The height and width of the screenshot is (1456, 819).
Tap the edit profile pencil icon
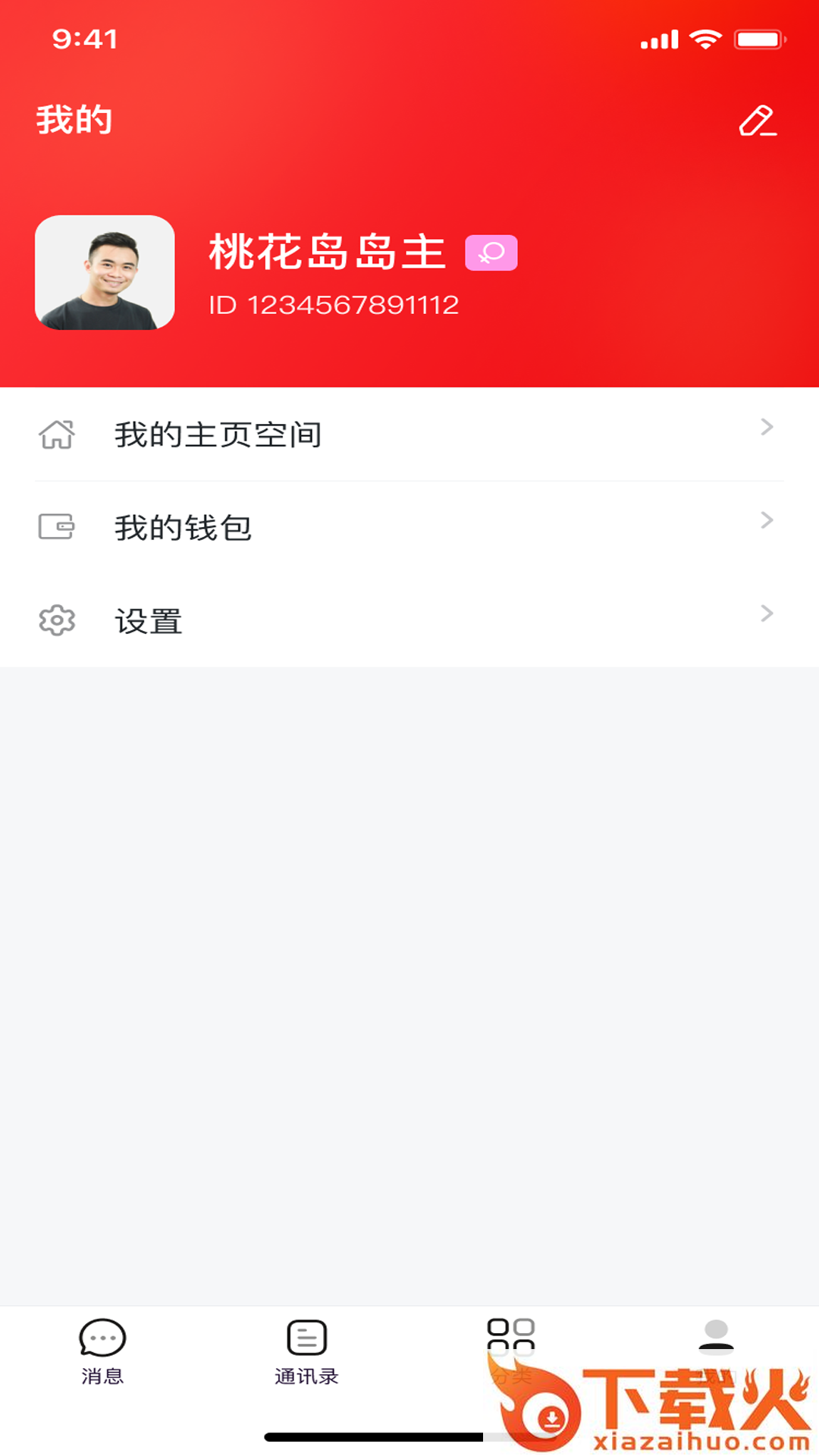tap(758, 121)
